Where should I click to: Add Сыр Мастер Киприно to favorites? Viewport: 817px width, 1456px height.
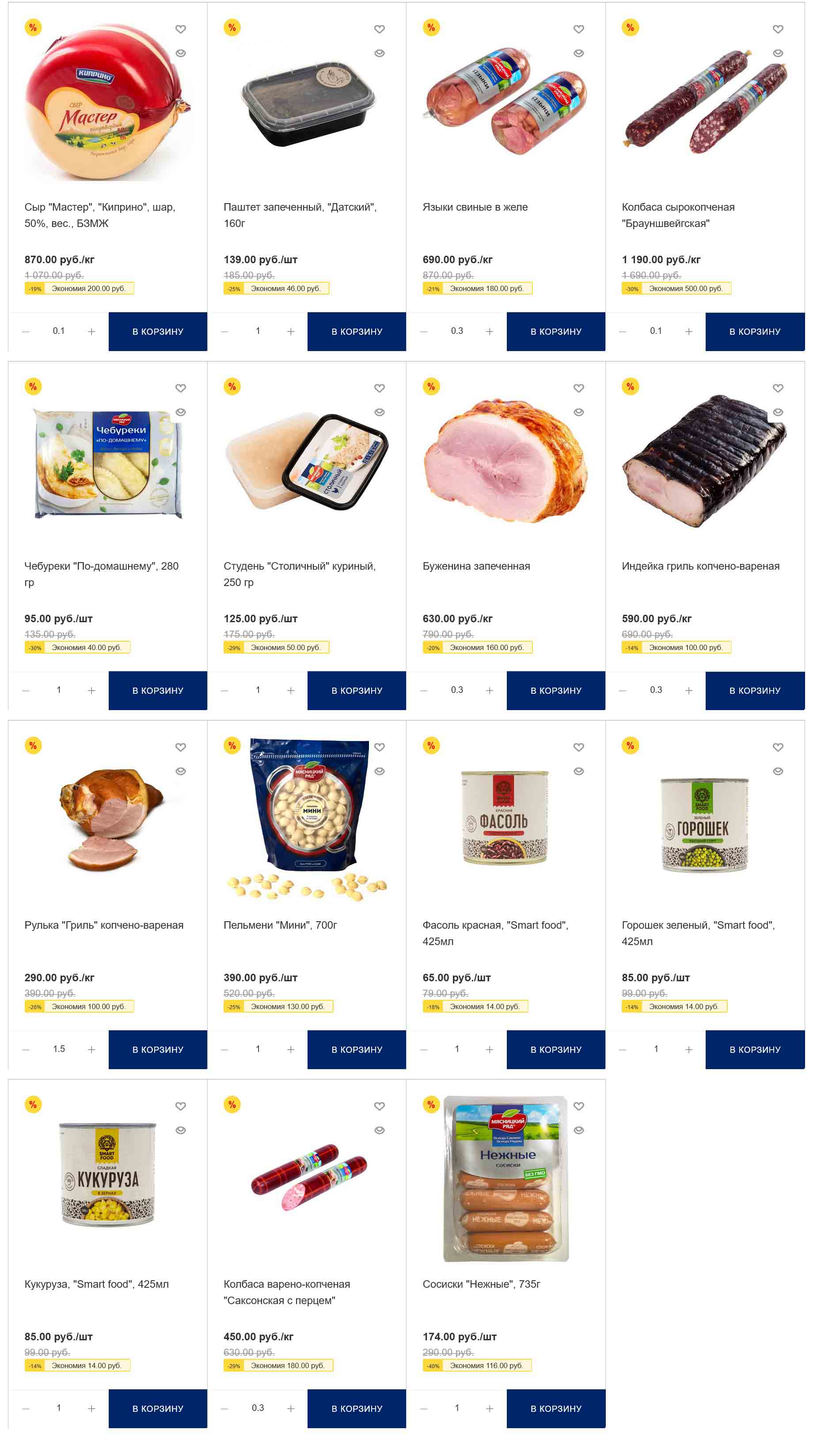pyautogui.click(x=180, y=29)
